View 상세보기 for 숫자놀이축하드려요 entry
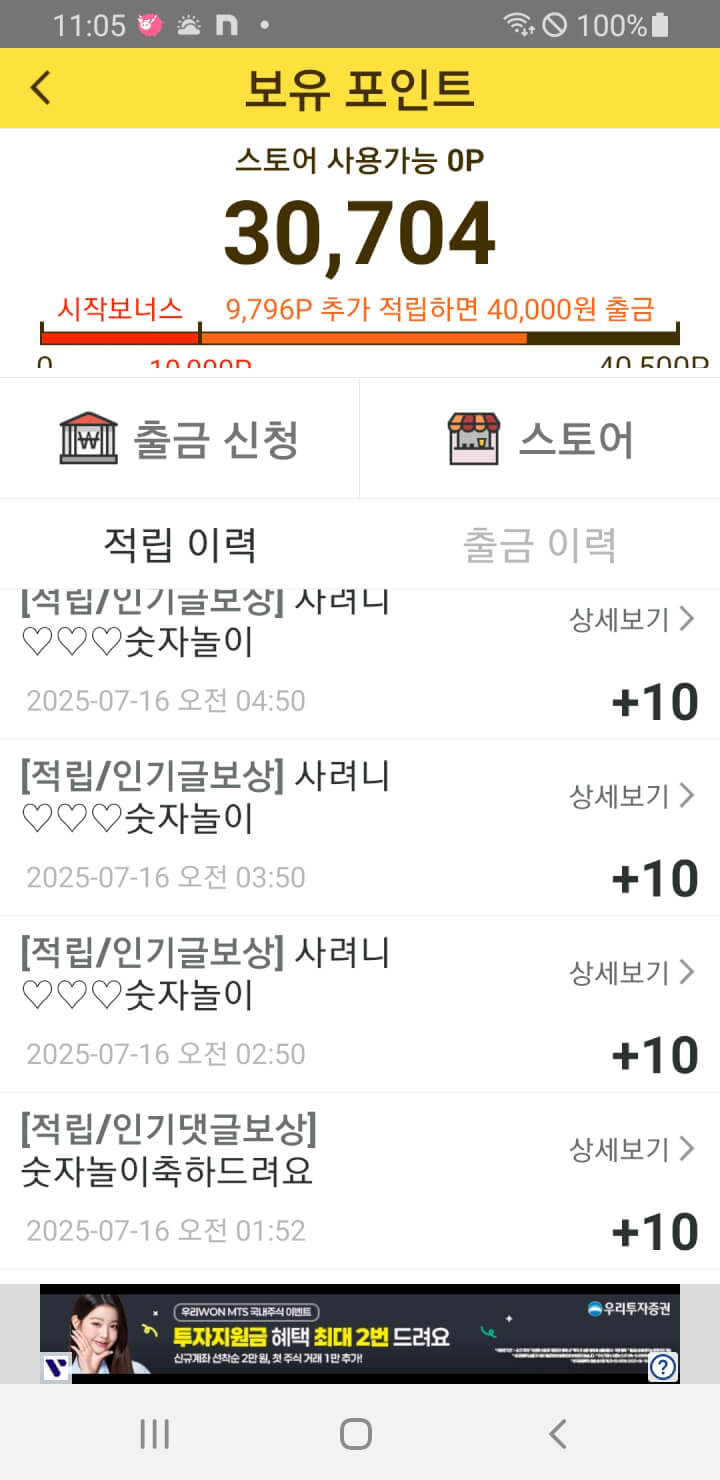Image resolution: width=720 pixels, height=1480 pixels. 632,1149
